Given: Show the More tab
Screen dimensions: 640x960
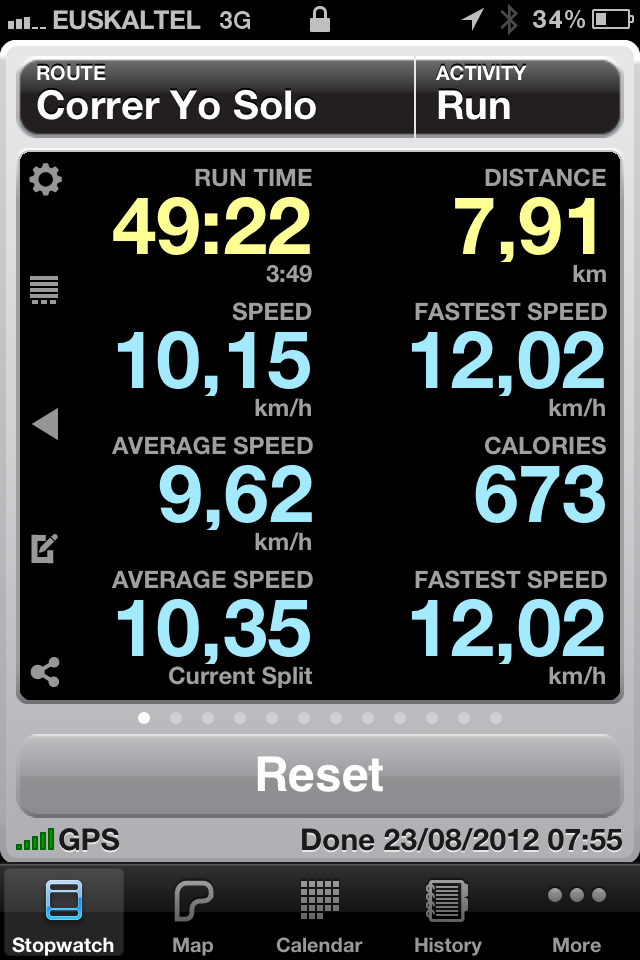Looking at the screenshot, I should click(x=576, y=914).
